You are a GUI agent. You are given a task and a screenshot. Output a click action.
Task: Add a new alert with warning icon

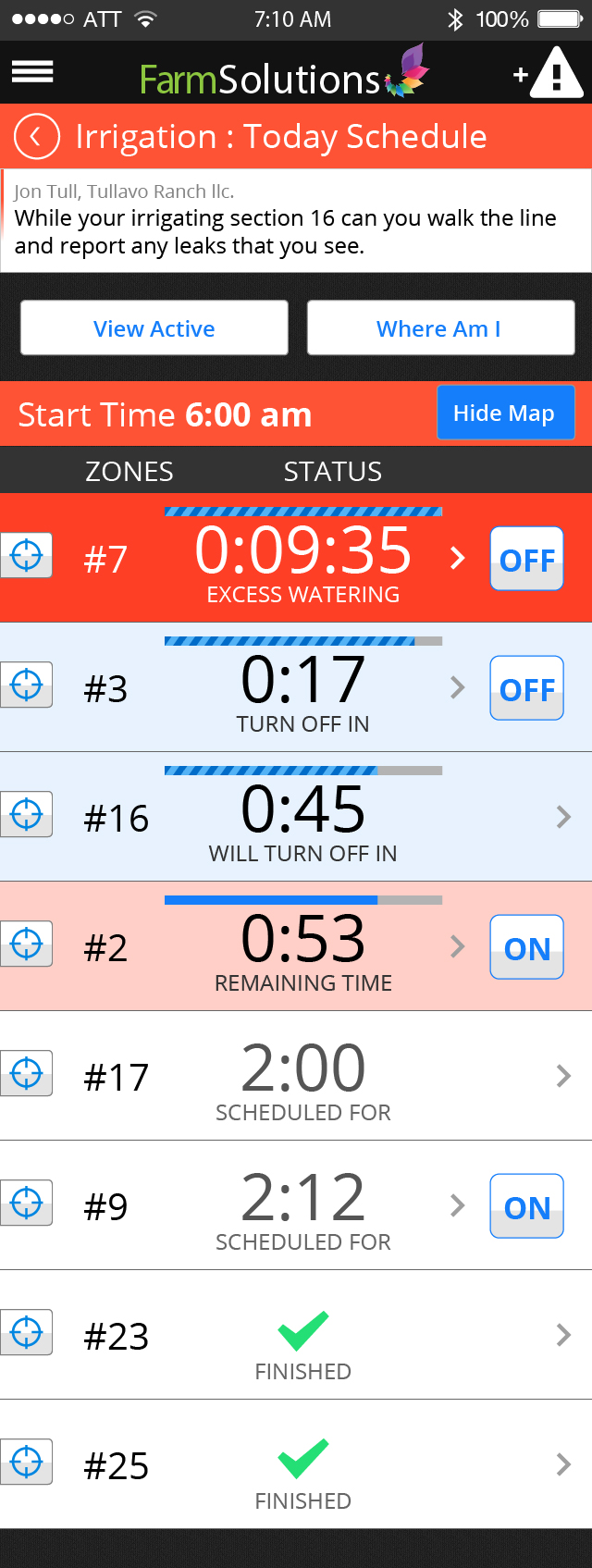(548, 73)
